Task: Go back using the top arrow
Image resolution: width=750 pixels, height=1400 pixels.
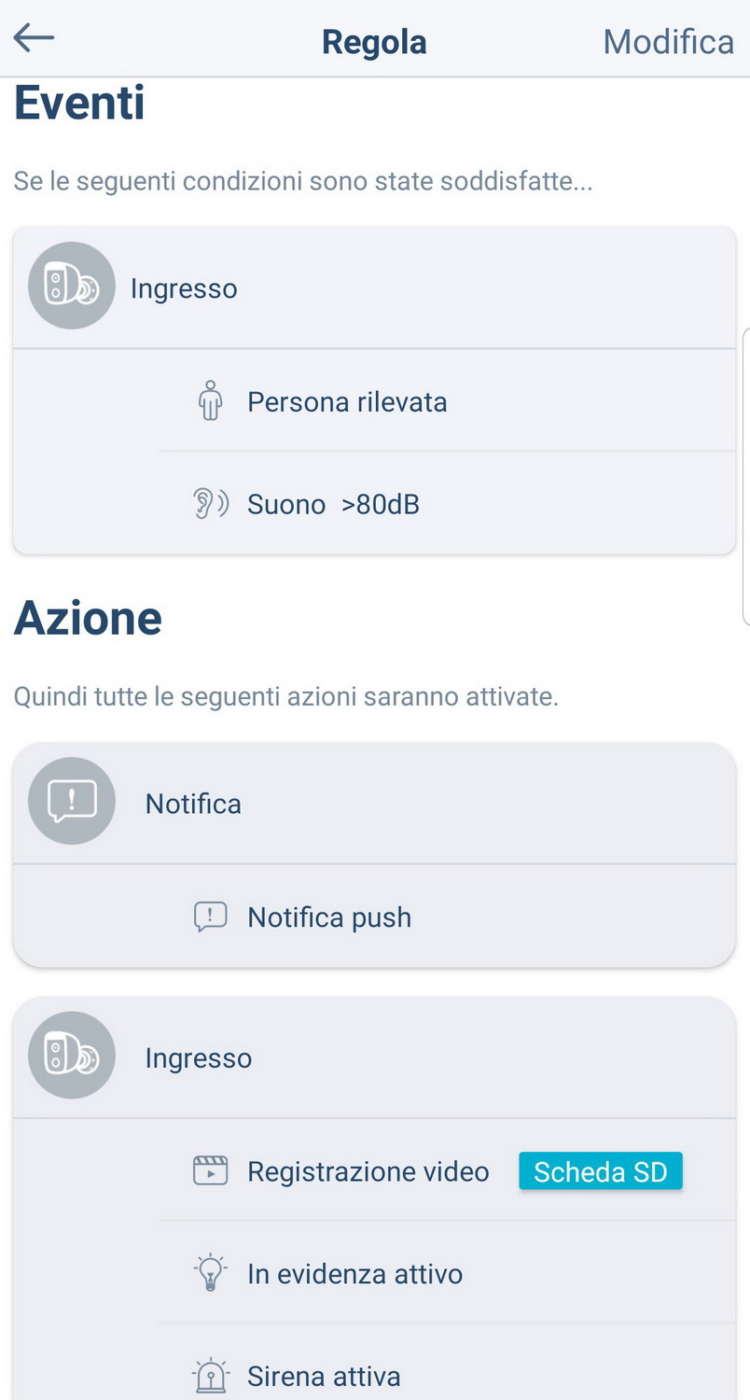Action: [34, 38]
